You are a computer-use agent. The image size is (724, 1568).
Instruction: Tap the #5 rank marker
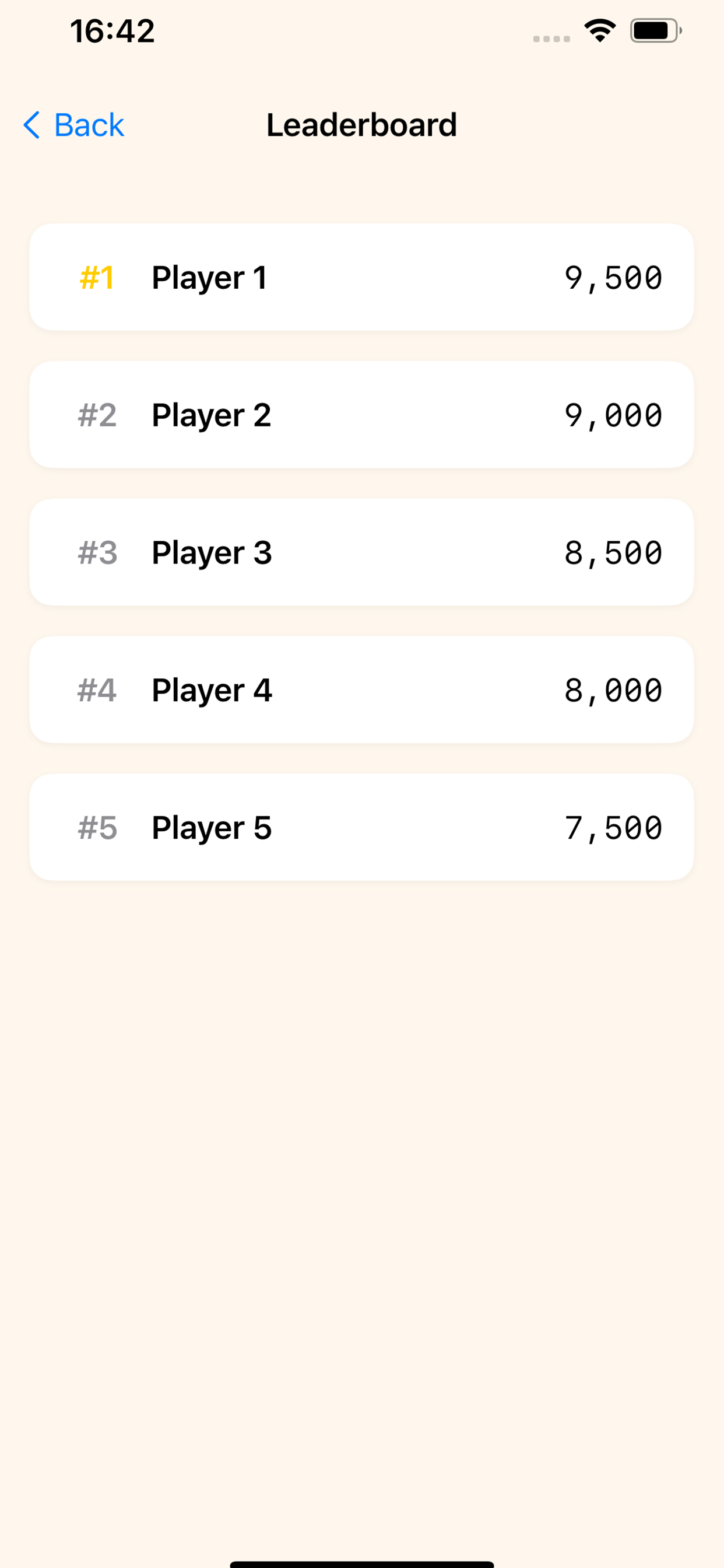(99, 827)
